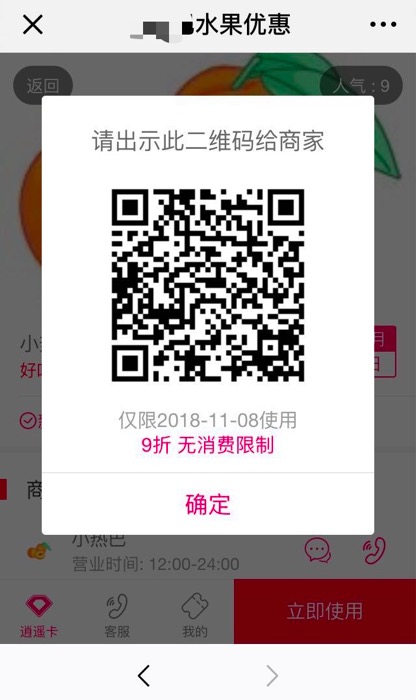Go back using the browser back arrow
This screenshot has height=700, width=416.
pyautogui.click(x=144, y=675)
